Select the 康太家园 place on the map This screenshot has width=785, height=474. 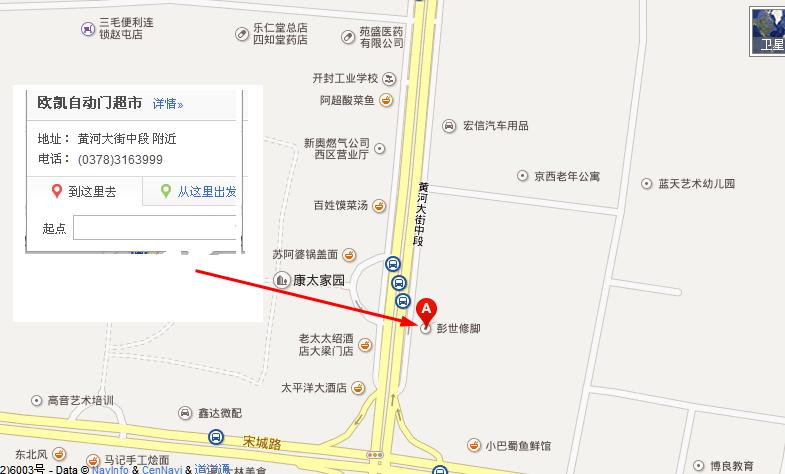click(x=318, y=280)
